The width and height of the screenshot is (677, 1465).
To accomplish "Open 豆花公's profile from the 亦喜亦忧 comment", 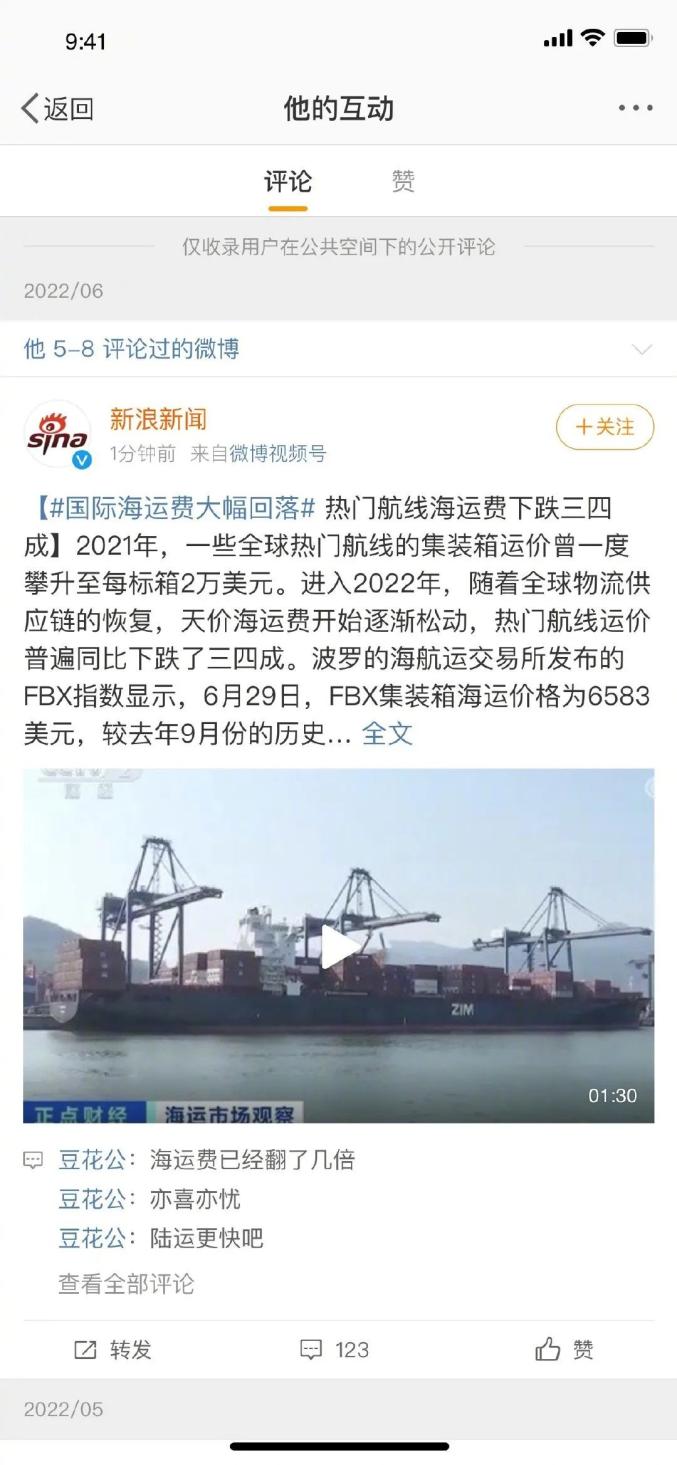I will pyautogui.click(x=91, y=1199).
